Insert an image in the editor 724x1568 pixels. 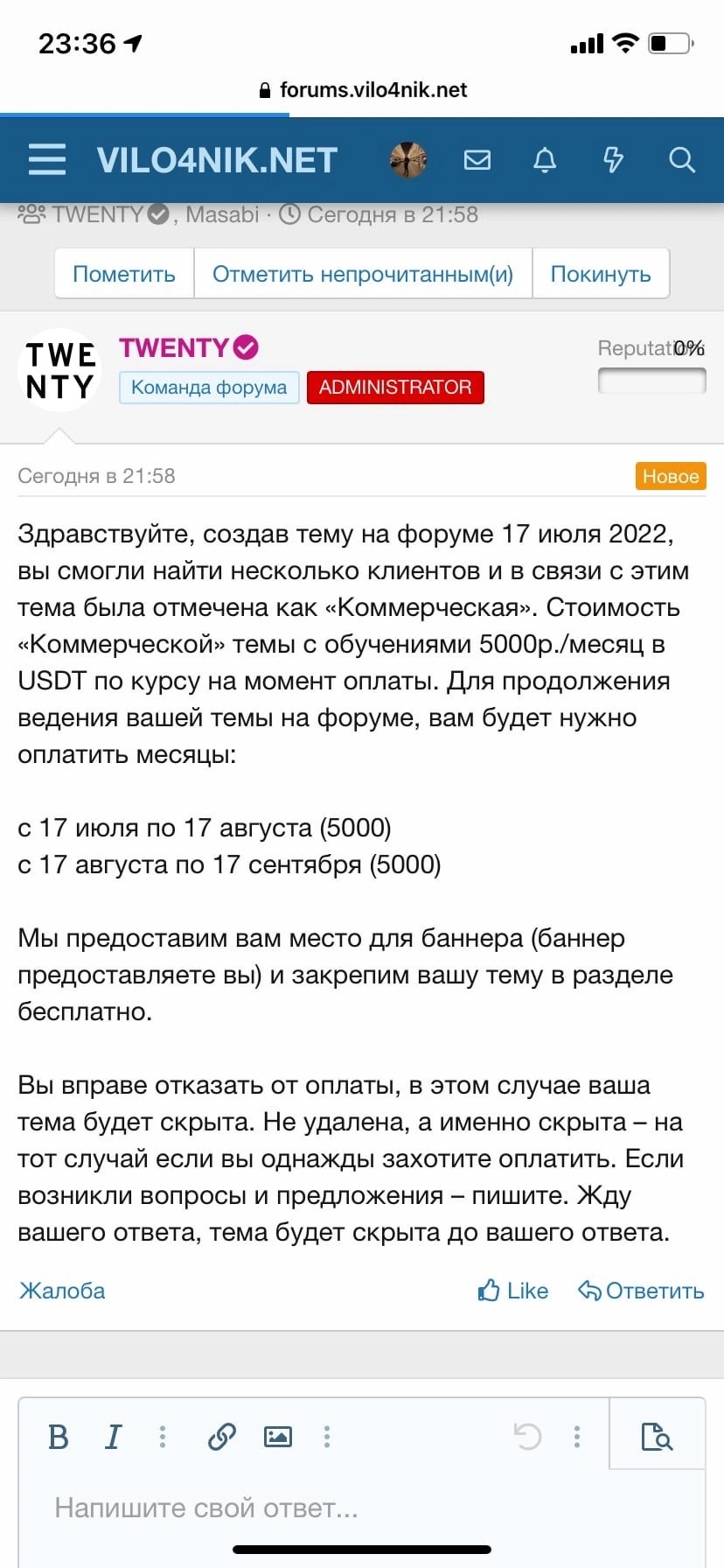tap(278, 1437)
